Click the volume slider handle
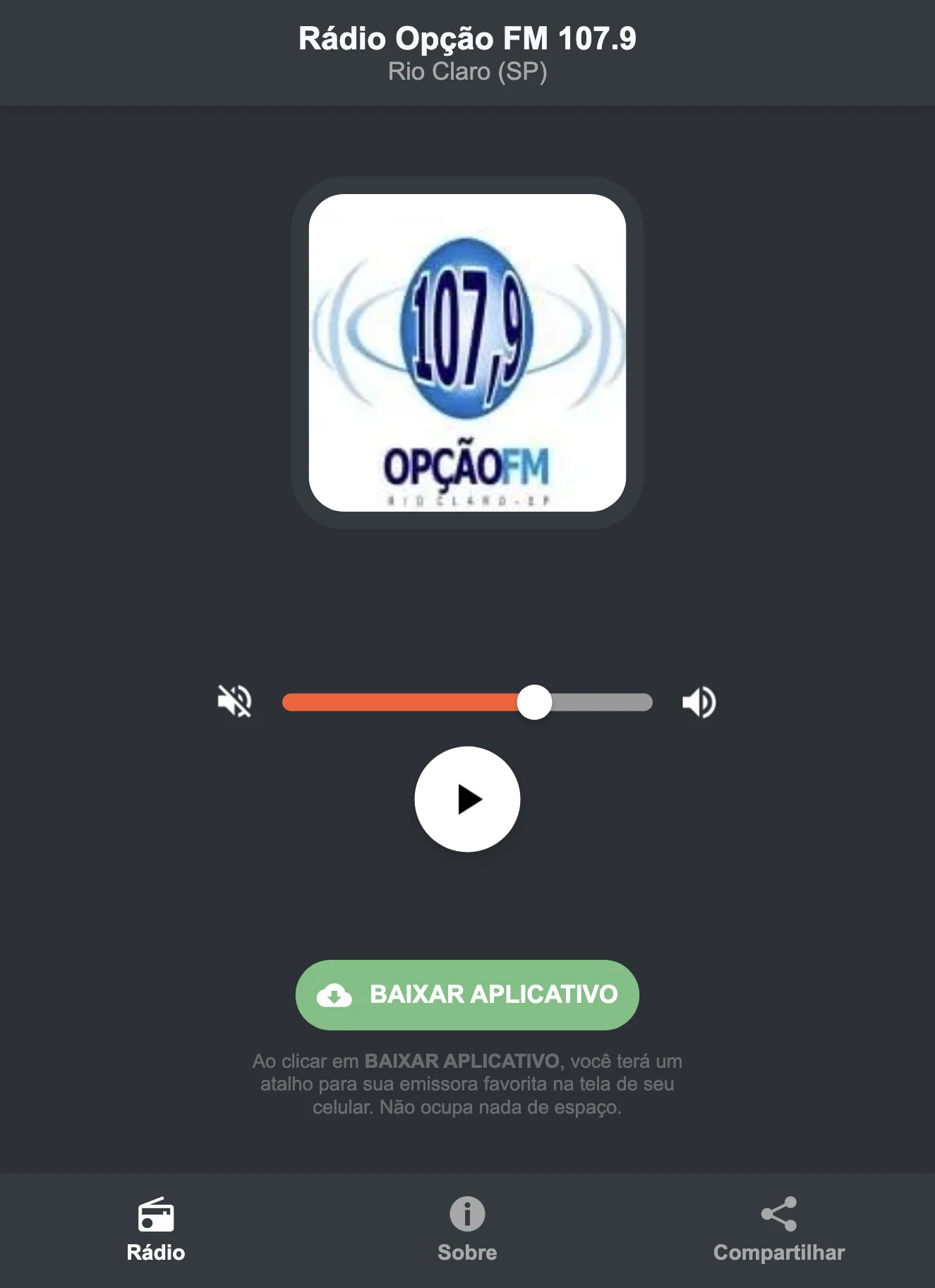This screenshot has width=935, height=1288. coord(535,701)
